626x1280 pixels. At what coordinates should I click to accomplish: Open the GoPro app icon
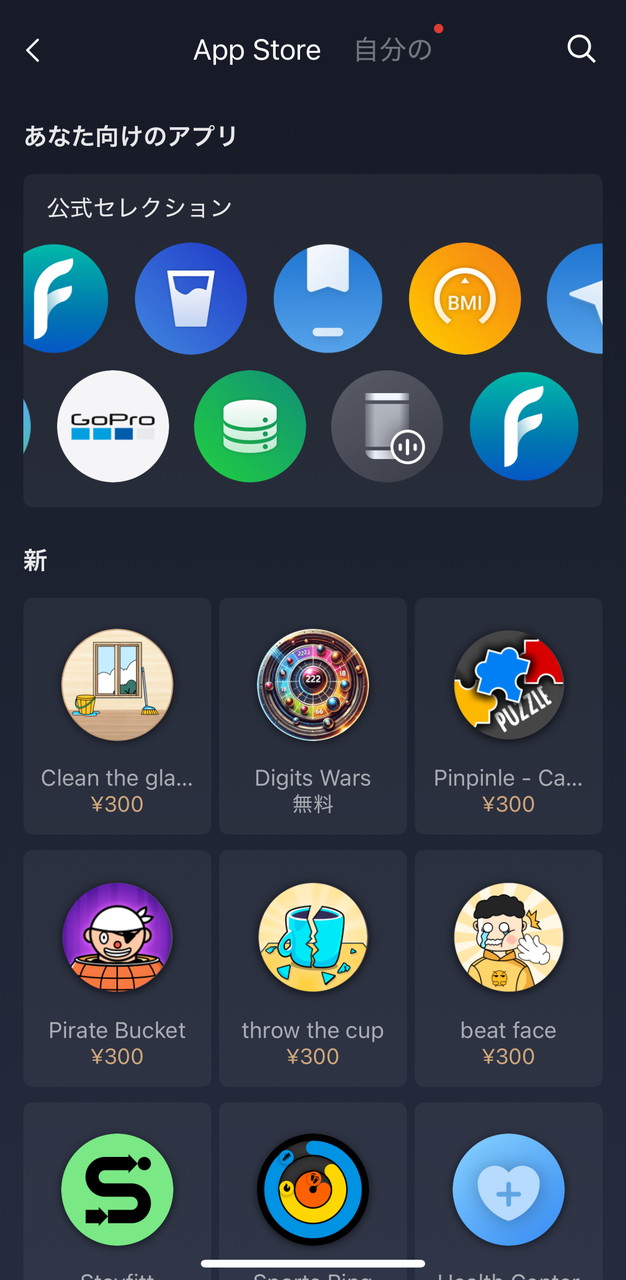pos(113,426)
